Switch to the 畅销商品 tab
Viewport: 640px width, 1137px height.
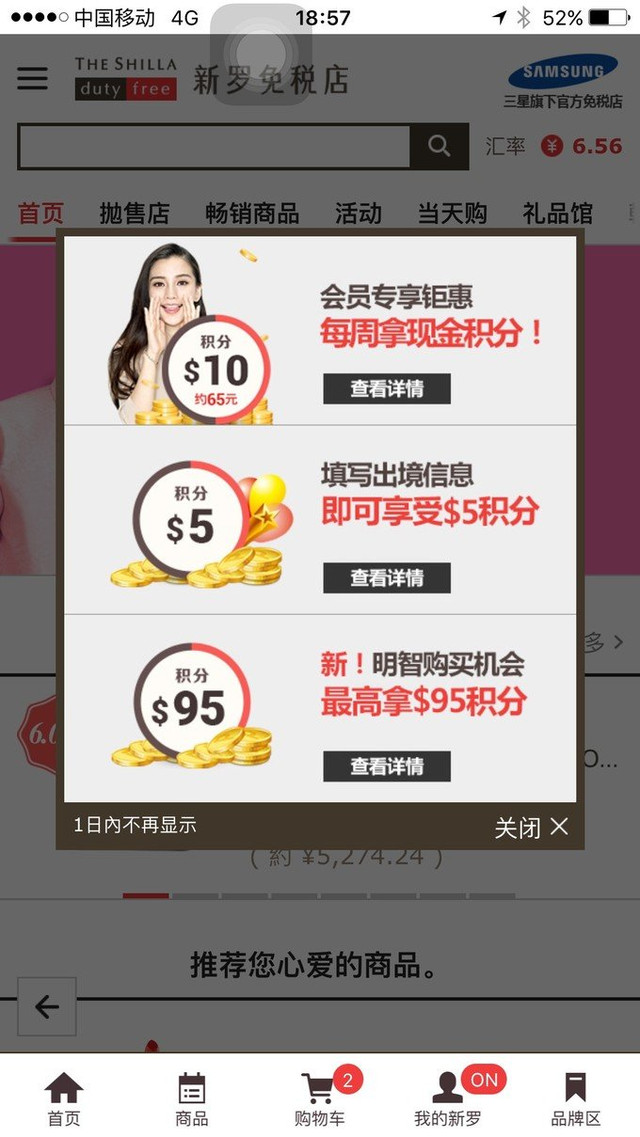(x=252, y=213)
